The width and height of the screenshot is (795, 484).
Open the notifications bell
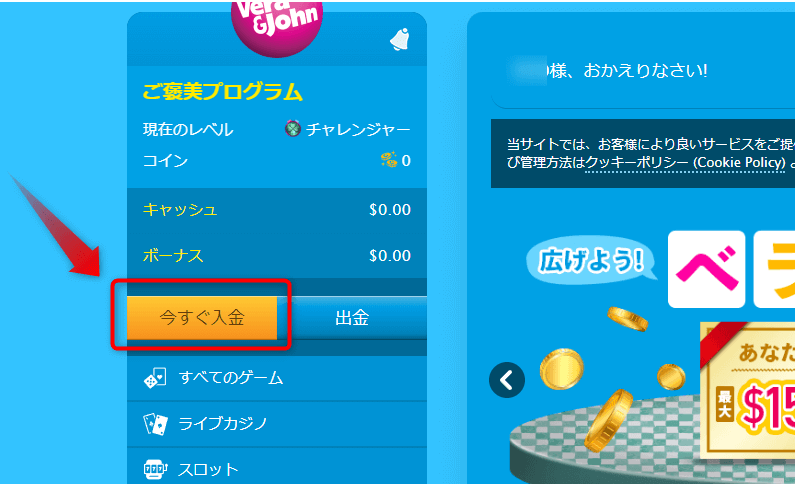[400, 40]
